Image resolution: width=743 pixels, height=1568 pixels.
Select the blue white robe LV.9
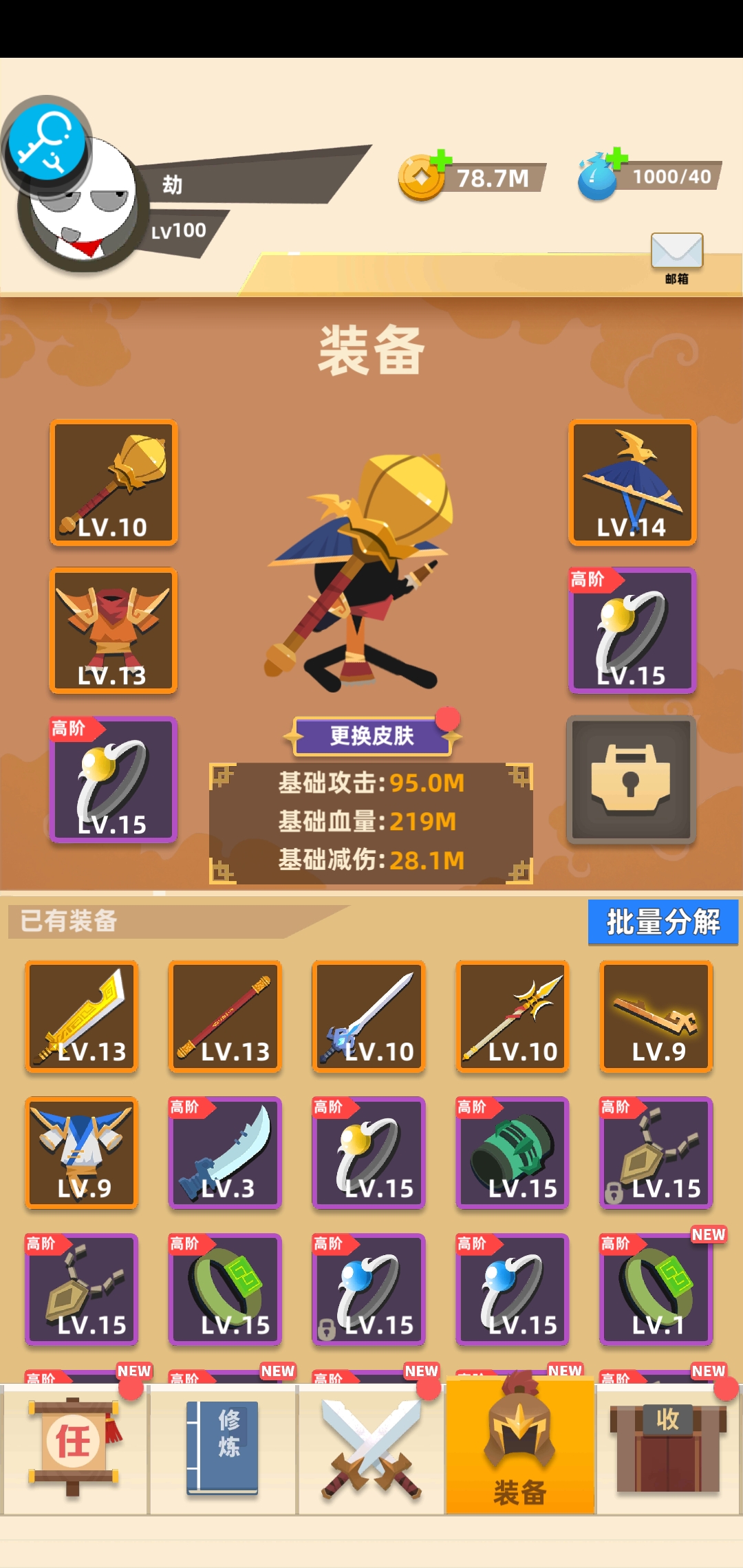click(82, 1152)
